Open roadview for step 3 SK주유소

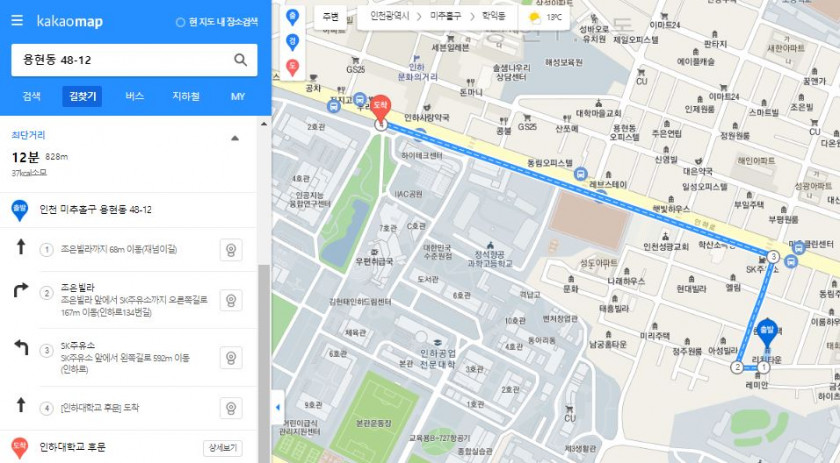[231, 357]
